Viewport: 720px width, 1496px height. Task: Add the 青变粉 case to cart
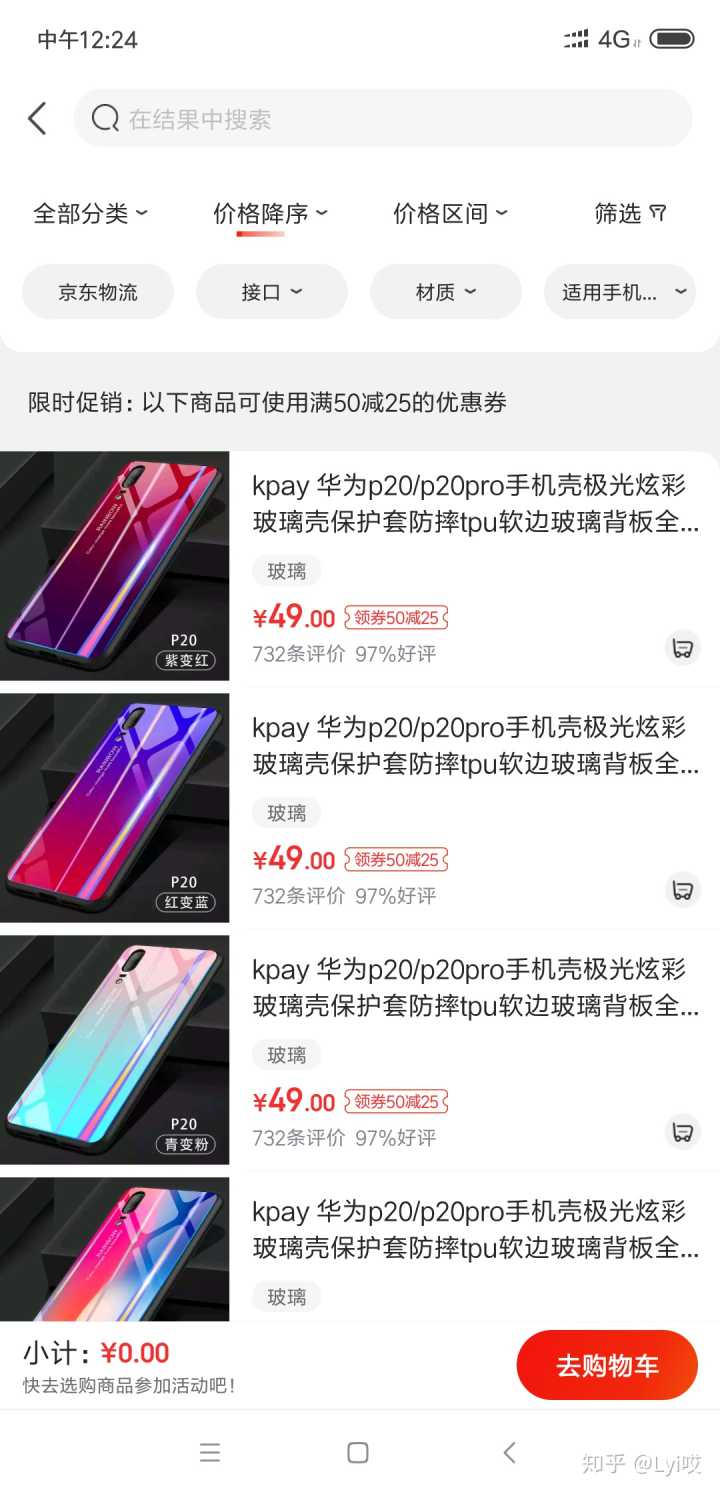pos(683,1131)
